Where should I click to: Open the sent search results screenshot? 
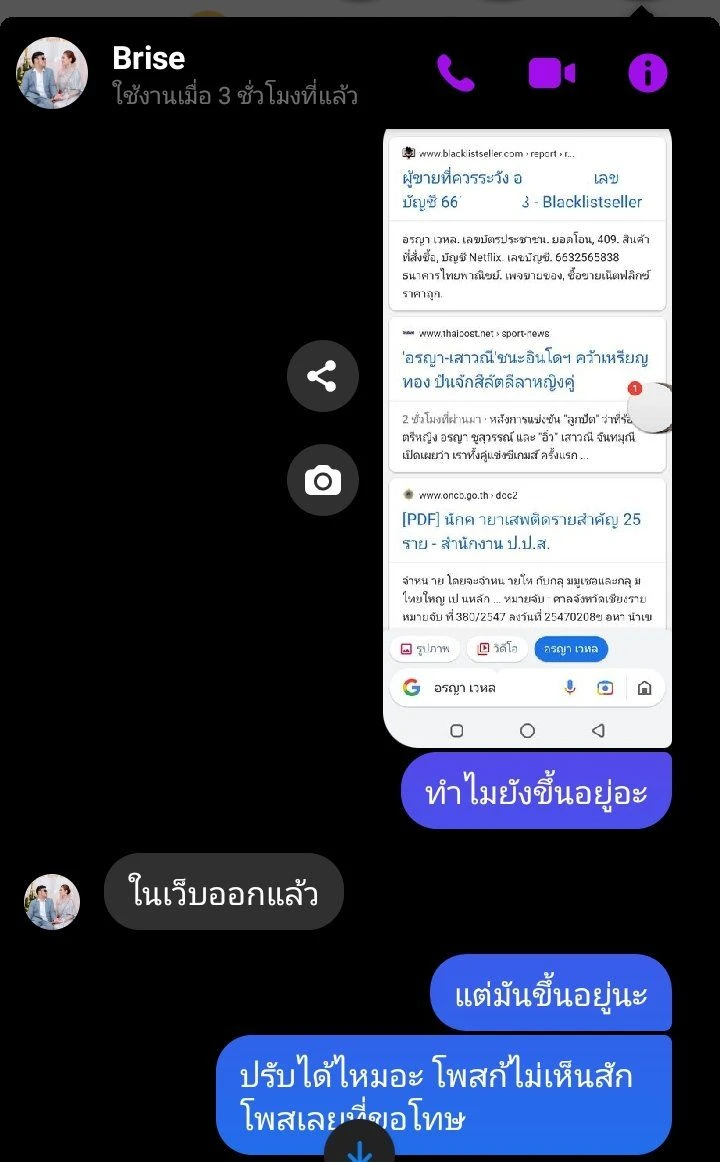click(x=527, y=440)
